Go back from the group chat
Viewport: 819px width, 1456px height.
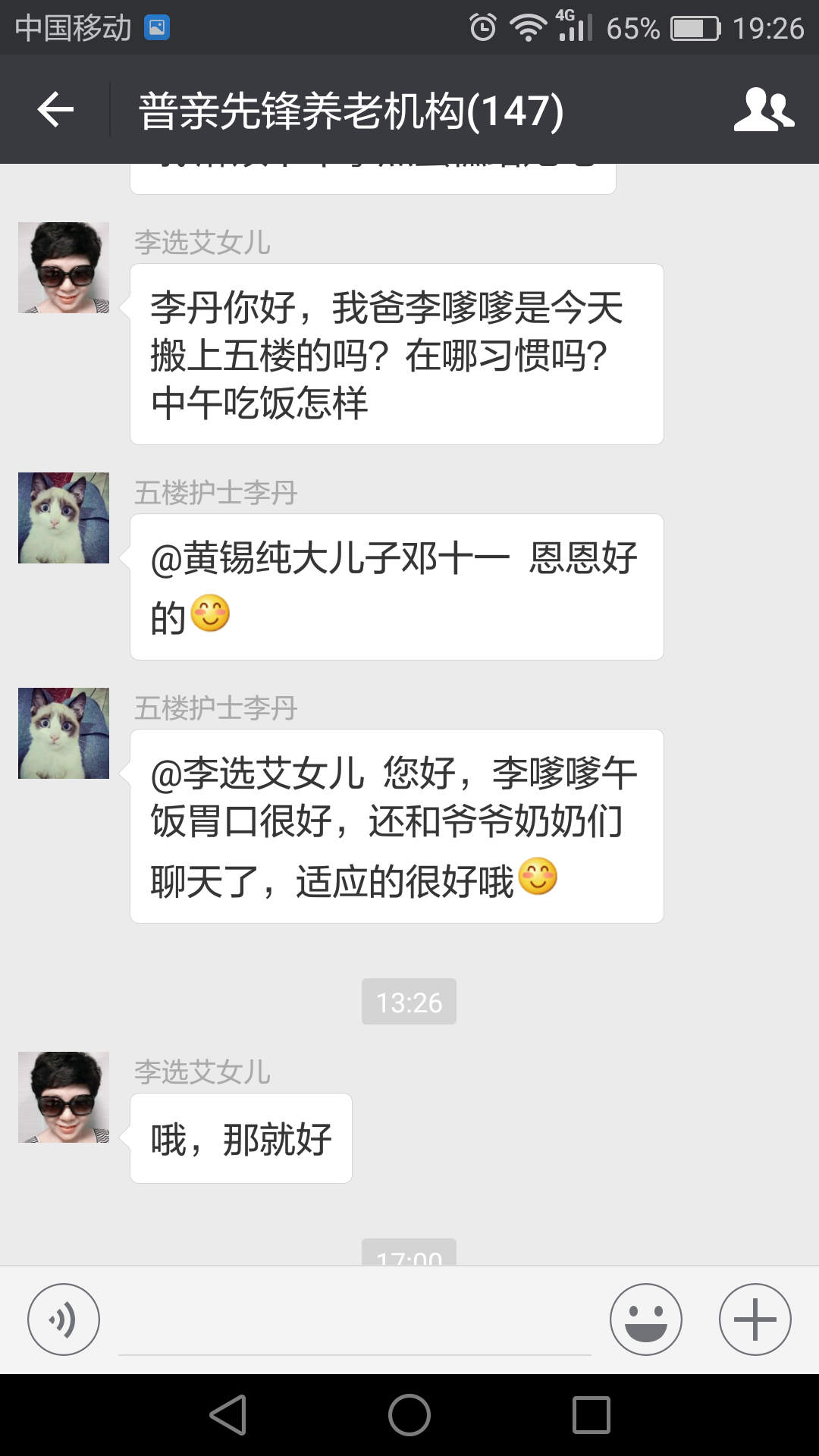coord(55,110)
